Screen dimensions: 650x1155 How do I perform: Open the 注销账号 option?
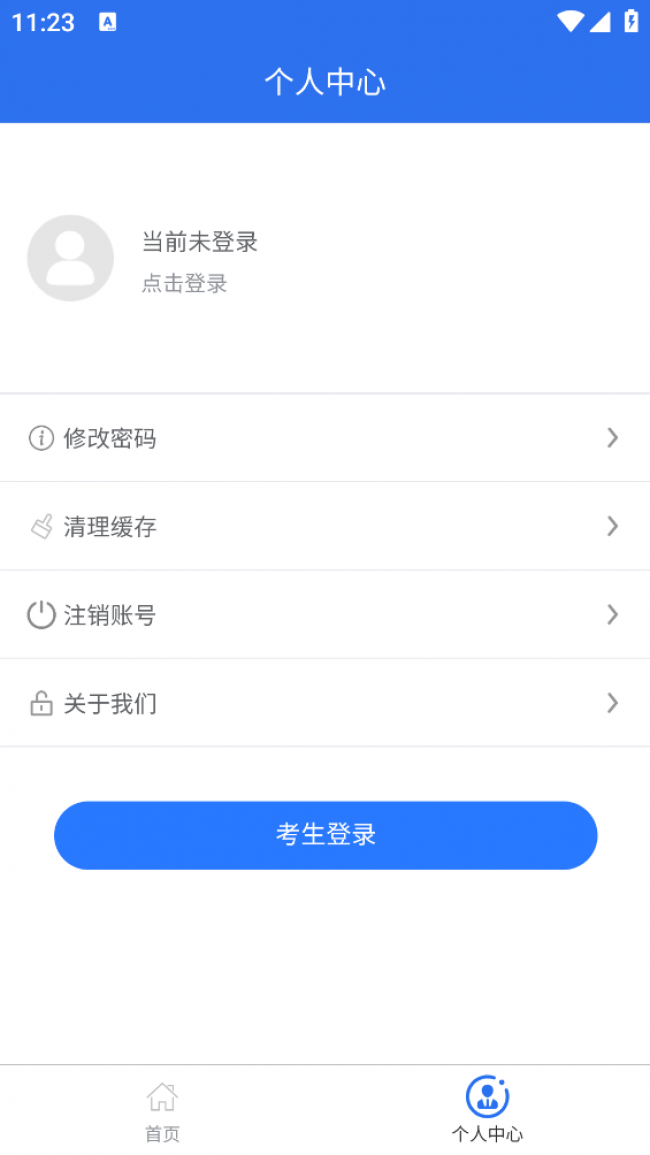[x=324, y=615]
